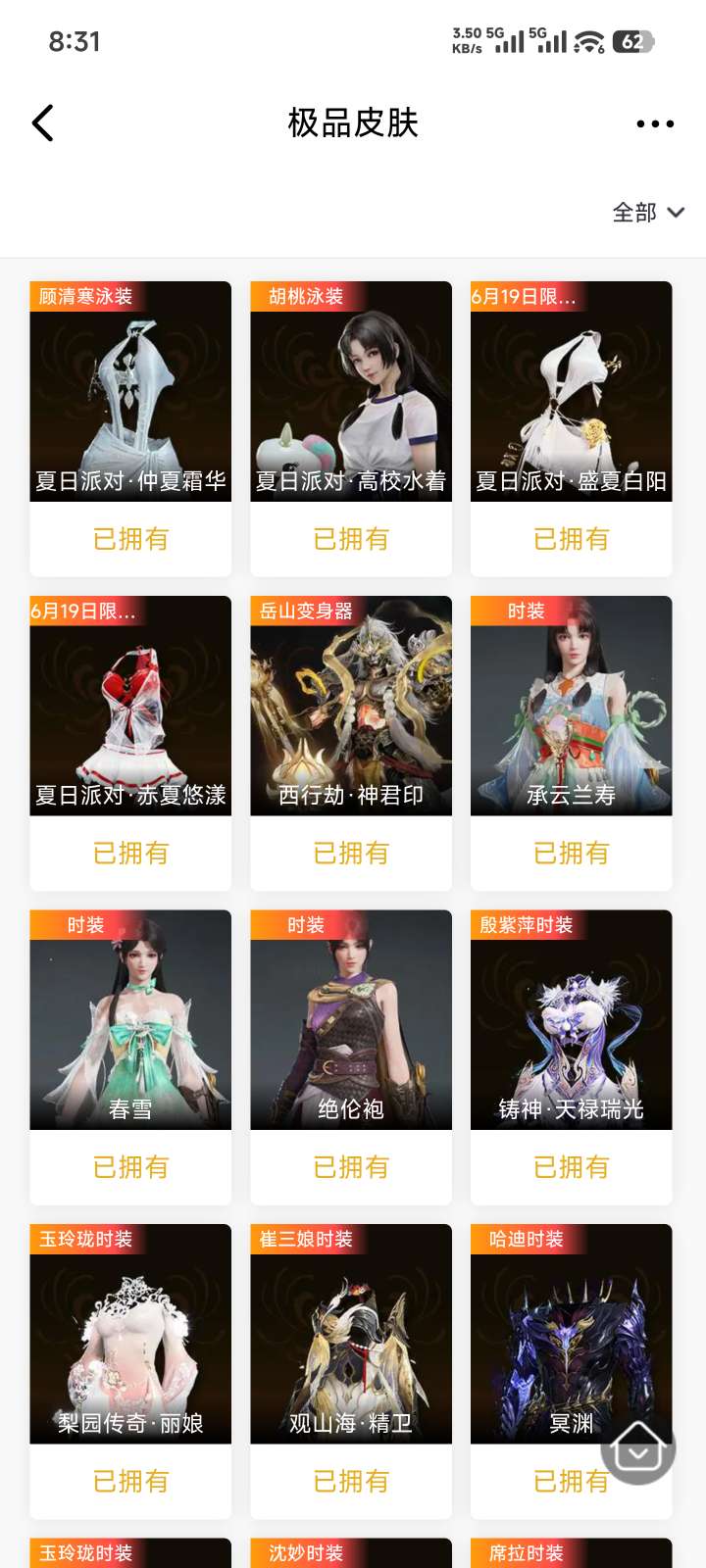The height and width of the screenshot is (1568, 706).
Task: View the 承云兰寿 outfit card
Action: [572, 743]
